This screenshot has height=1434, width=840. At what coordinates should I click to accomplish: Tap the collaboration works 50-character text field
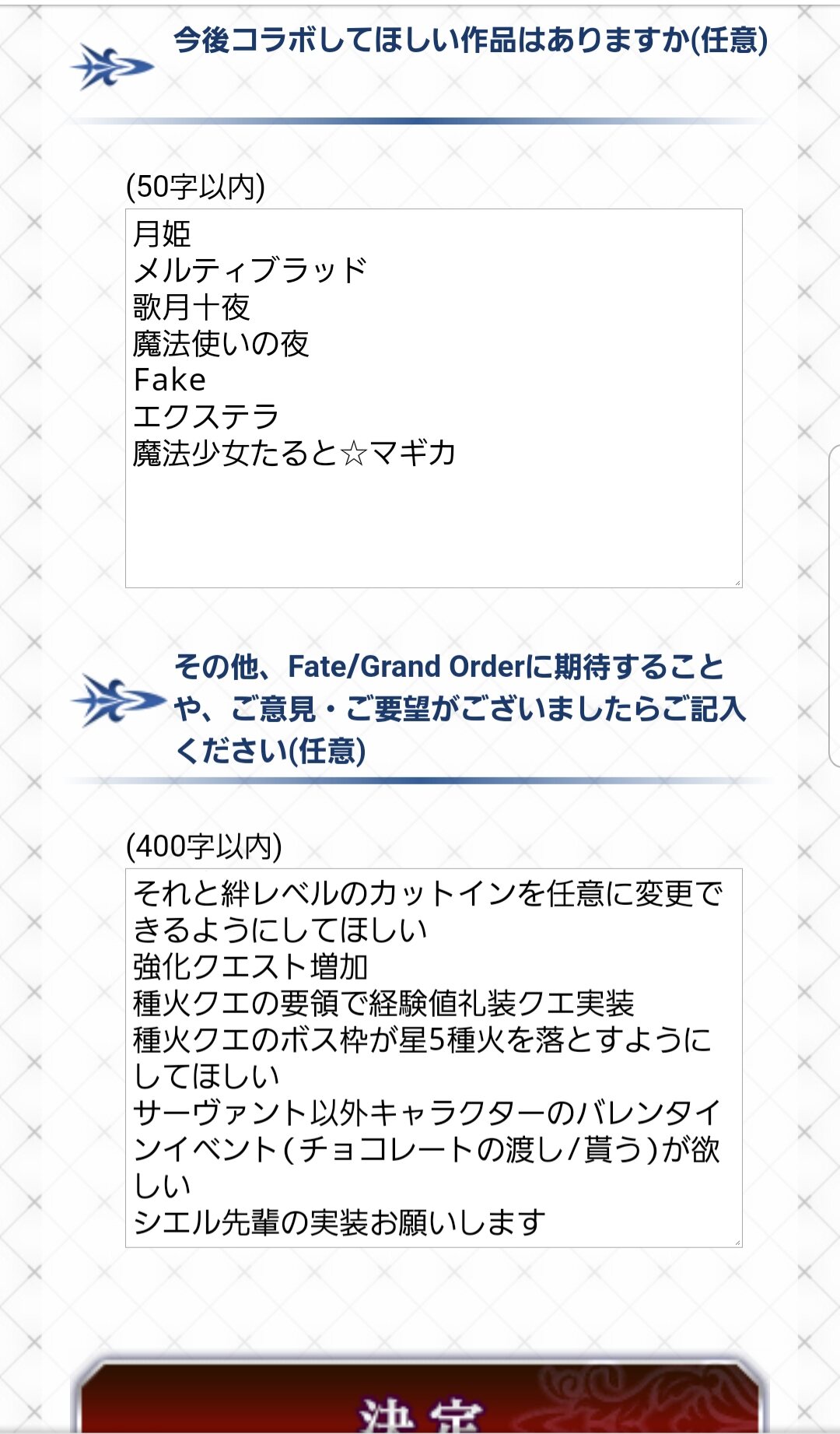tap(433, 398)
